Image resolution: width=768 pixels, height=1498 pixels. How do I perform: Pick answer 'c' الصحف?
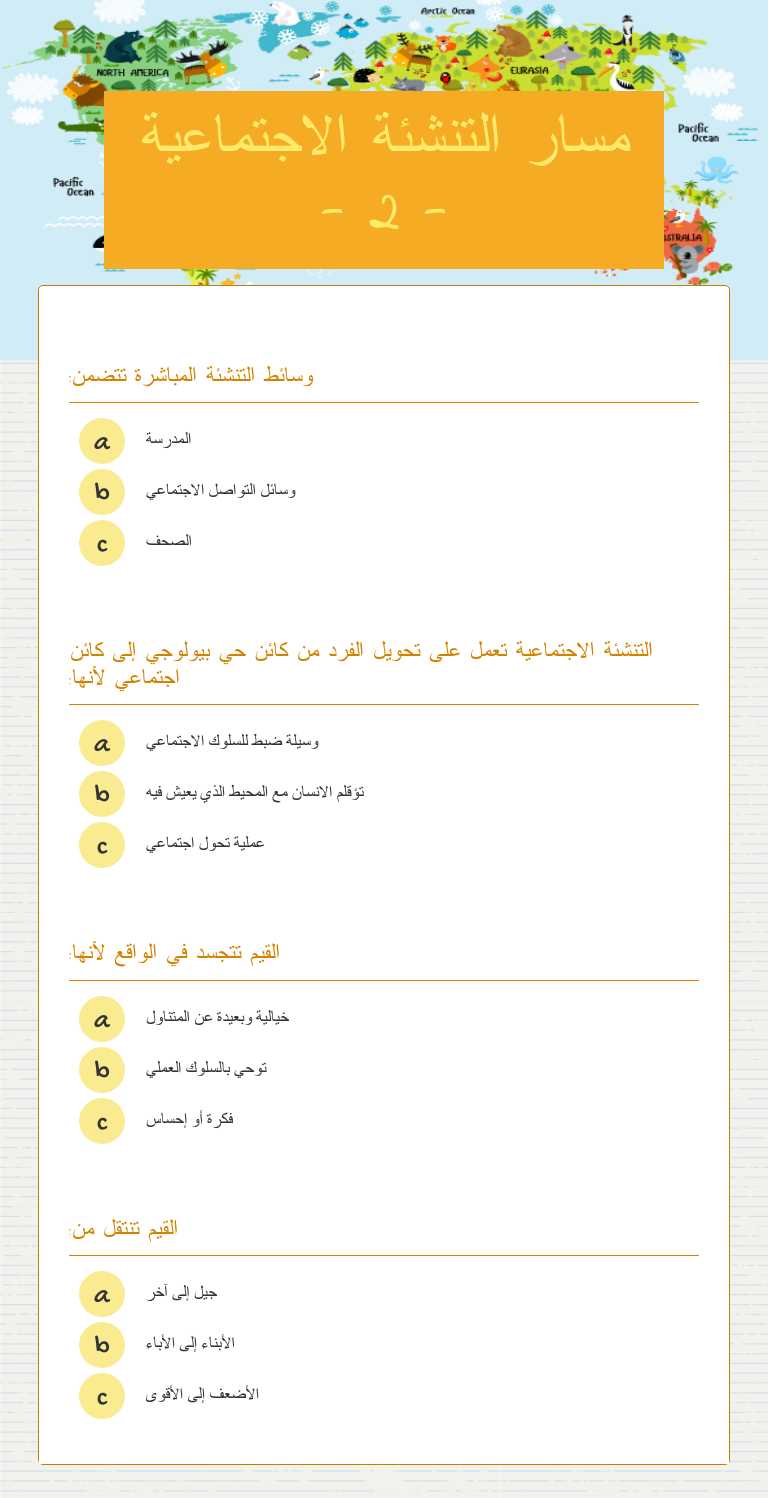(x=101, y=543)
